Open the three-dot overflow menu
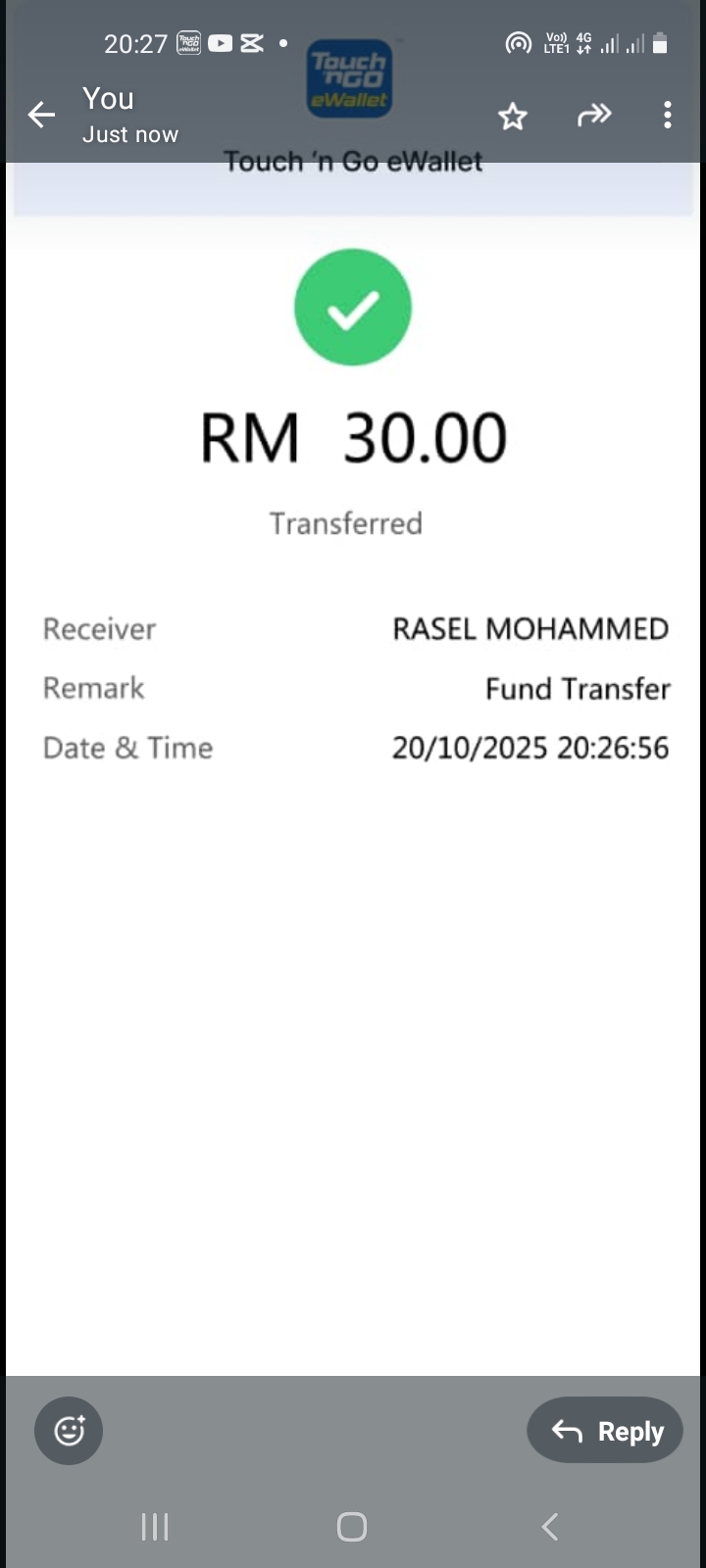Screen dimensions: 706x1568 (668, 116)
